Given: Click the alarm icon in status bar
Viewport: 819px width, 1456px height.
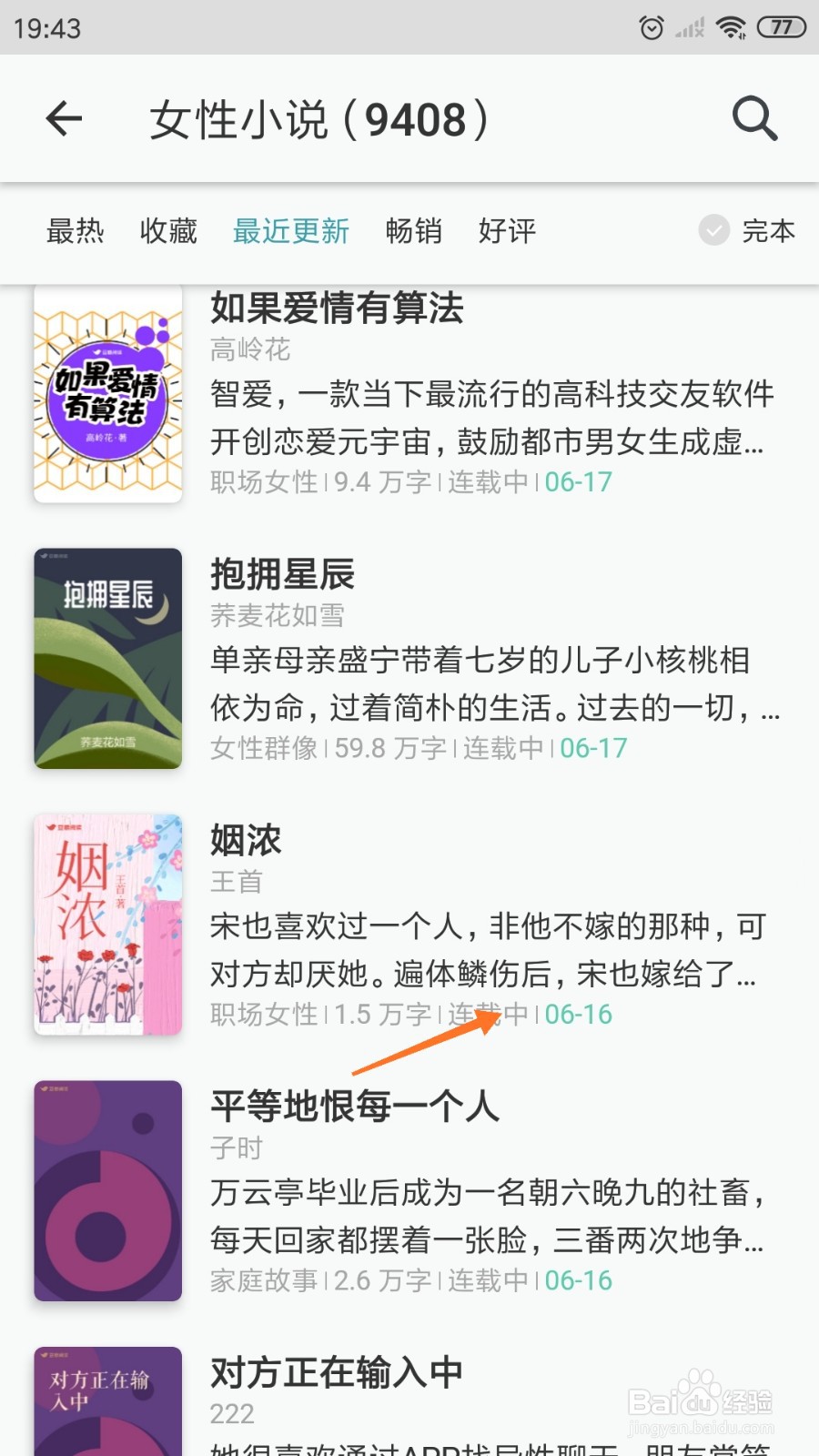Looking at the screenshot, I should coord(651,27).
